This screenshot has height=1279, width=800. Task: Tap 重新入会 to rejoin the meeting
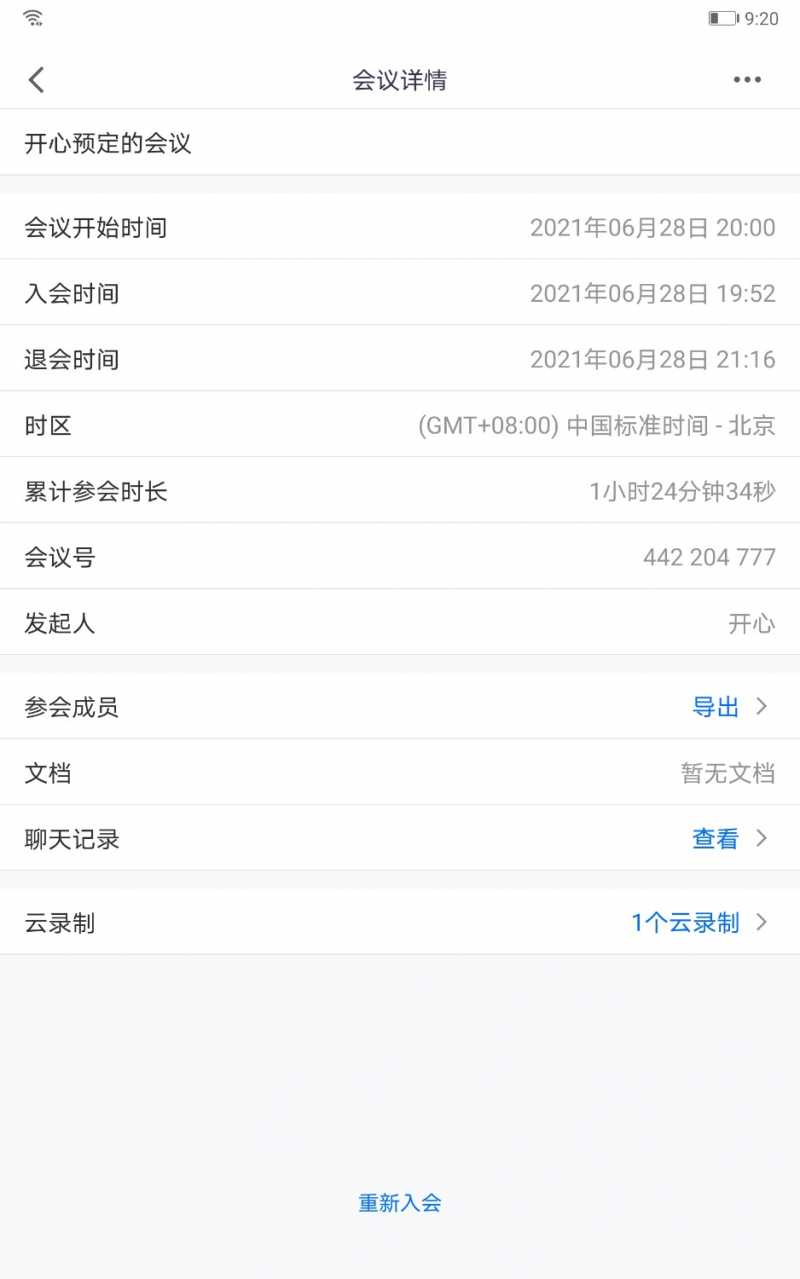click(x=400, y=1203)
